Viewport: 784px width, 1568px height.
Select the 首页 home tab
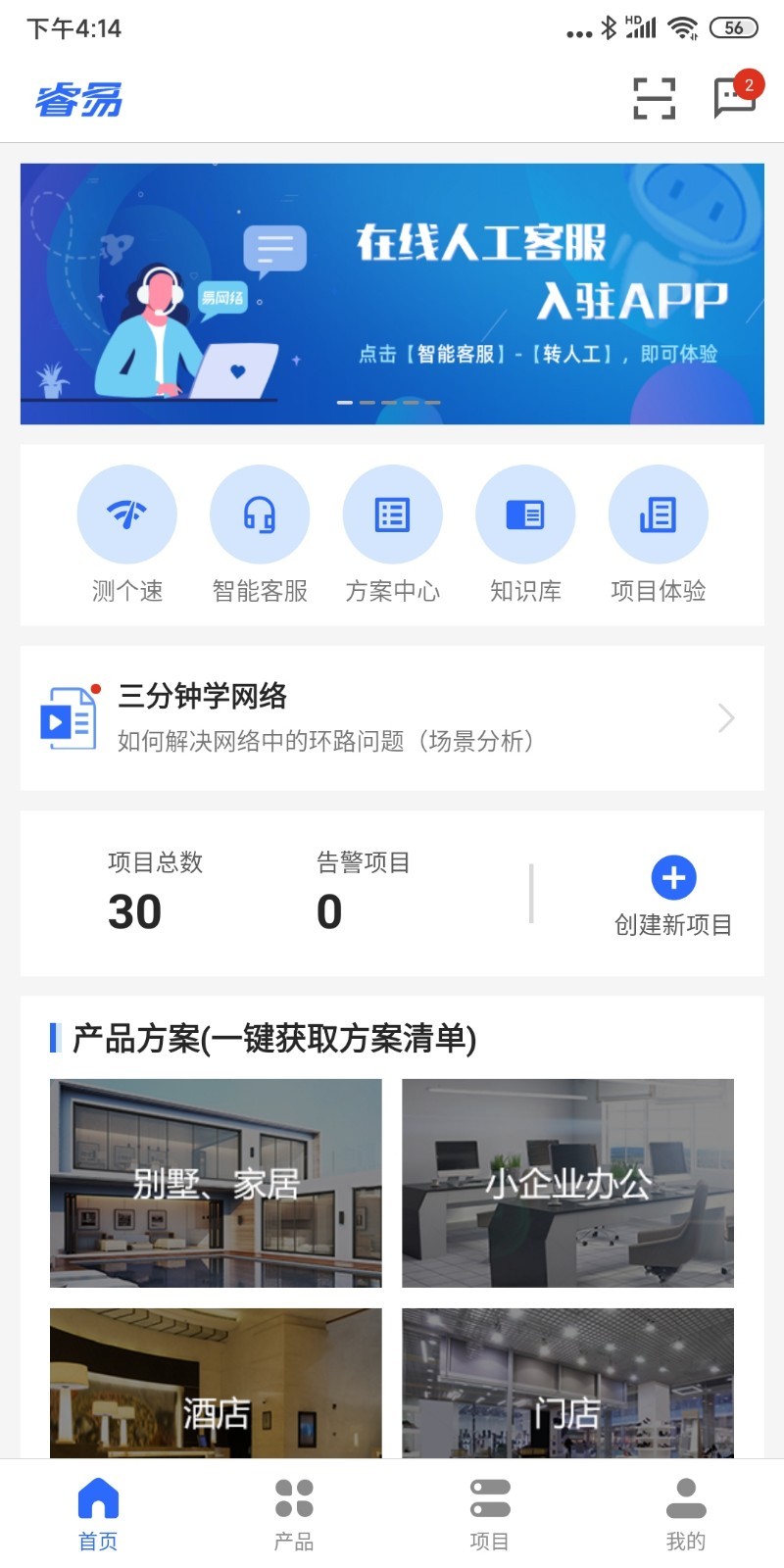[x=96, y=1509]
